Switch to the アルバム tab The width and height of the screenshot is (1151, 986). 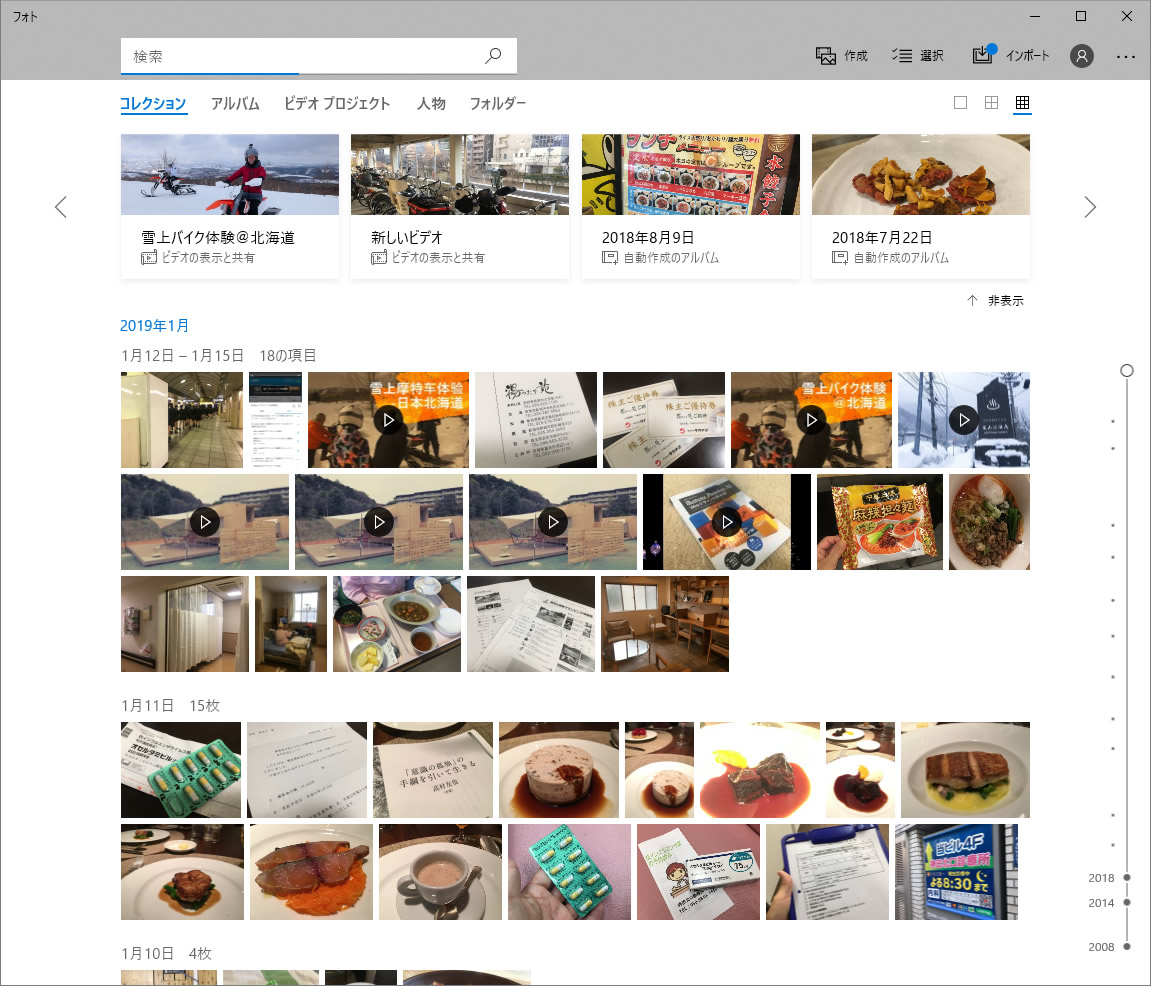pyautogui.click(x=235, y=104)
